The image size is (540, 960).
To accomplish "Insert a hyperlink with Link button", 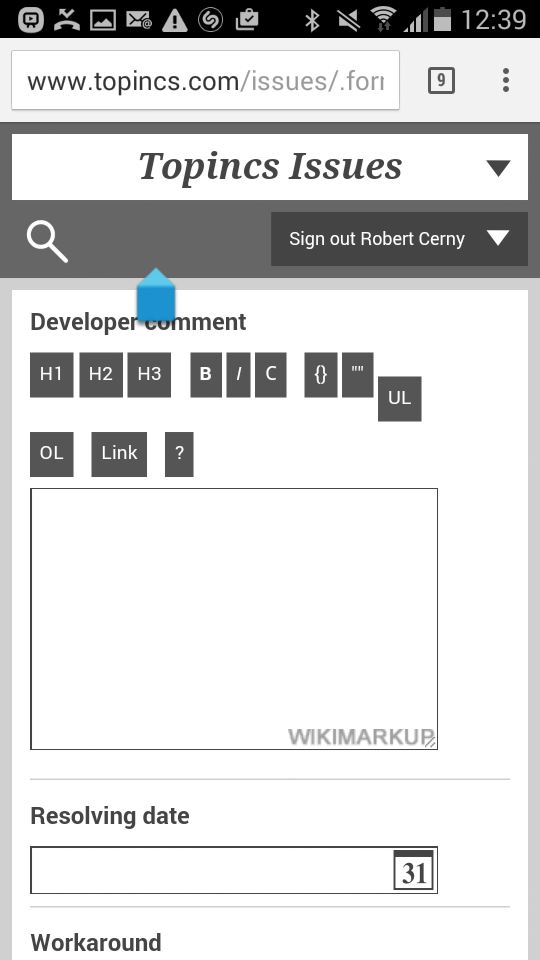I will [119, 454].
